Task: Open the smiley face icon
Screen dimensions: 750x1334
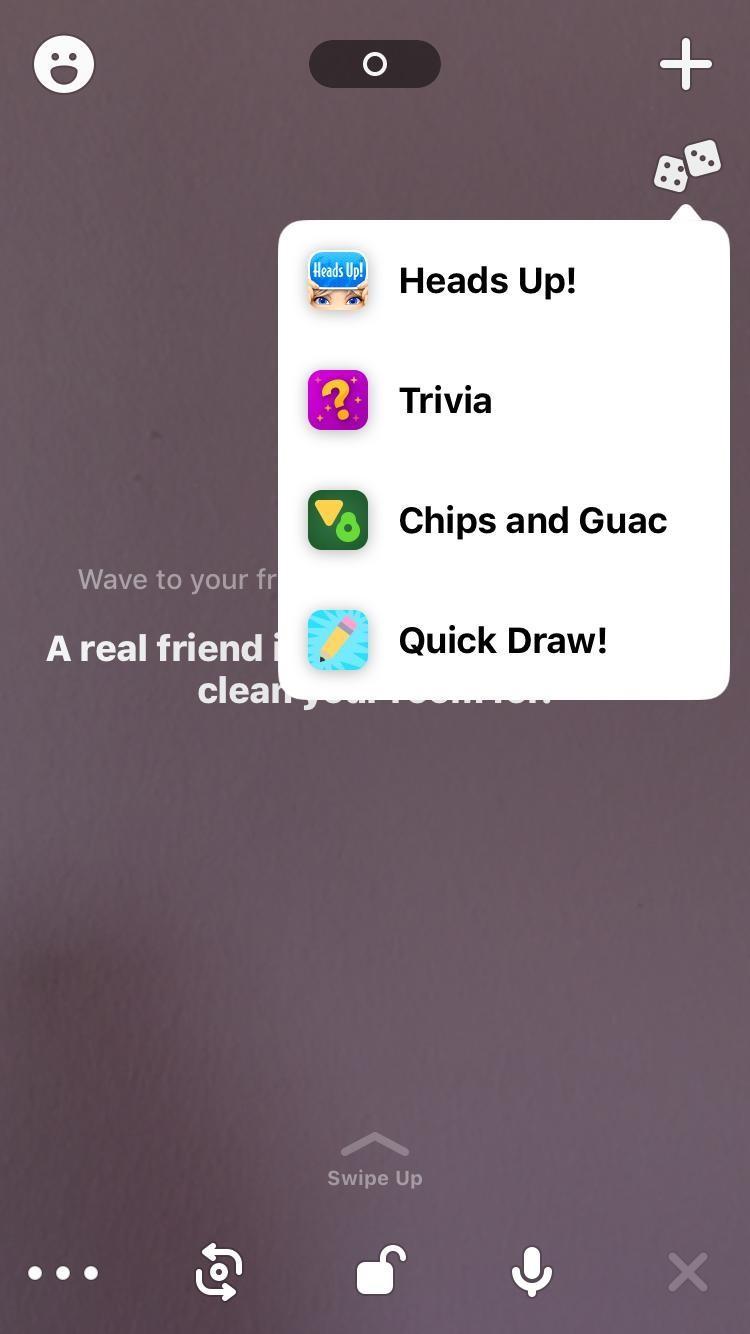Action: point(64,65)
